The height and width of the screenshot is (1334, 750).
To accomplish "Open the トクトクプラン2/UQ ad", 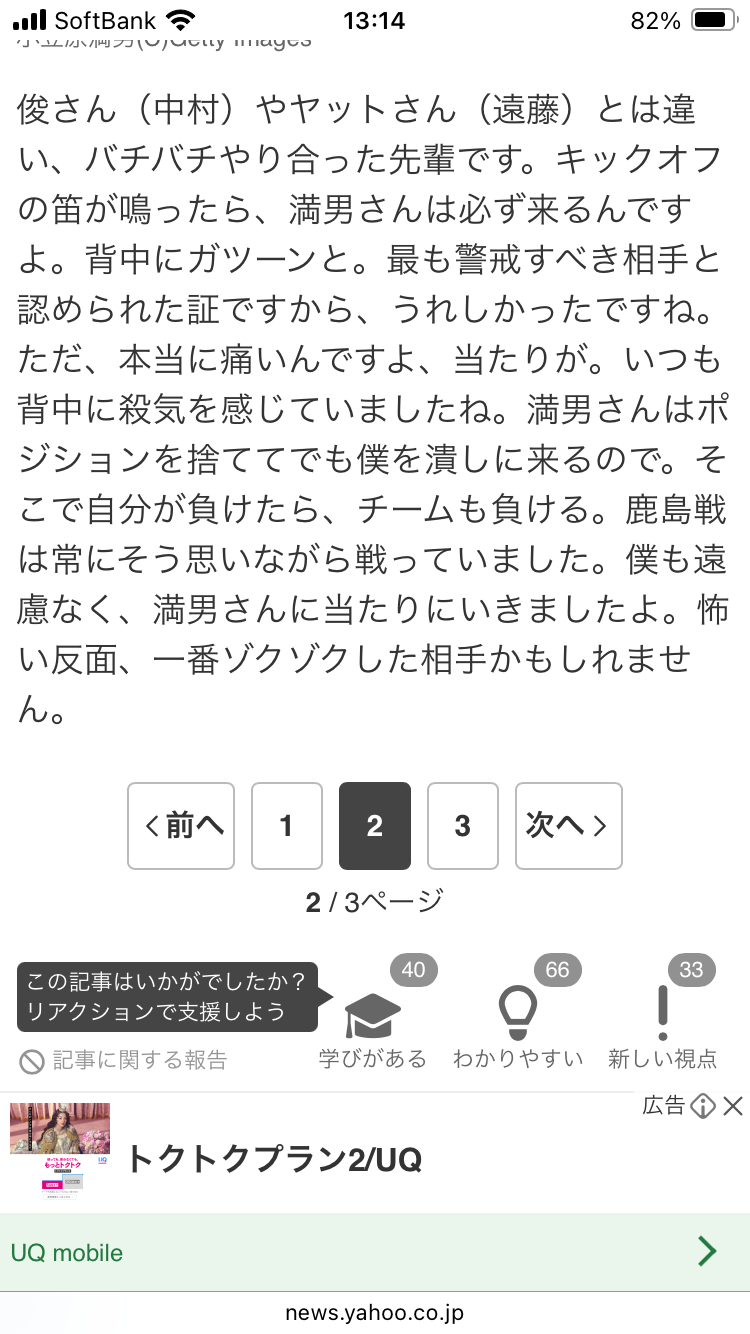I will (x=274, y=1159).
